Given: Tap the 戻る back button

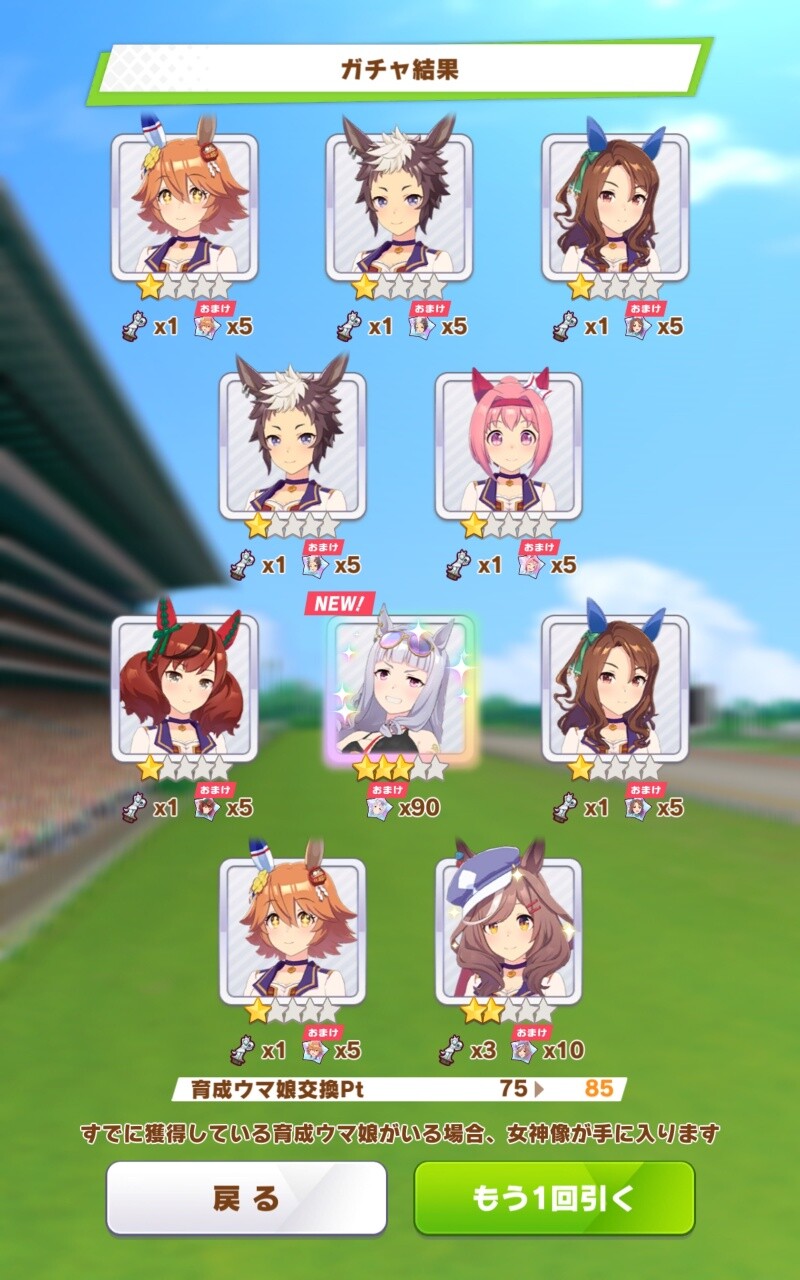Looking at the screenshot, I should click(x=246, y=1198).
